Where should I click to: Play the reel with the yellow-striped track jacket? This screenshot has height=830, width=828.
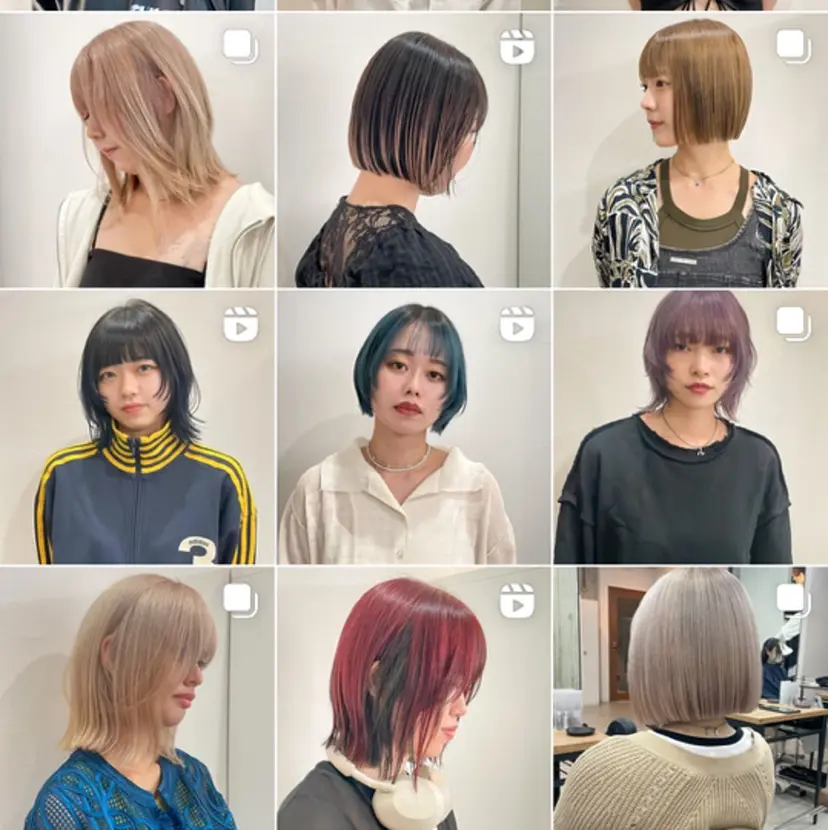click(137, 427)
